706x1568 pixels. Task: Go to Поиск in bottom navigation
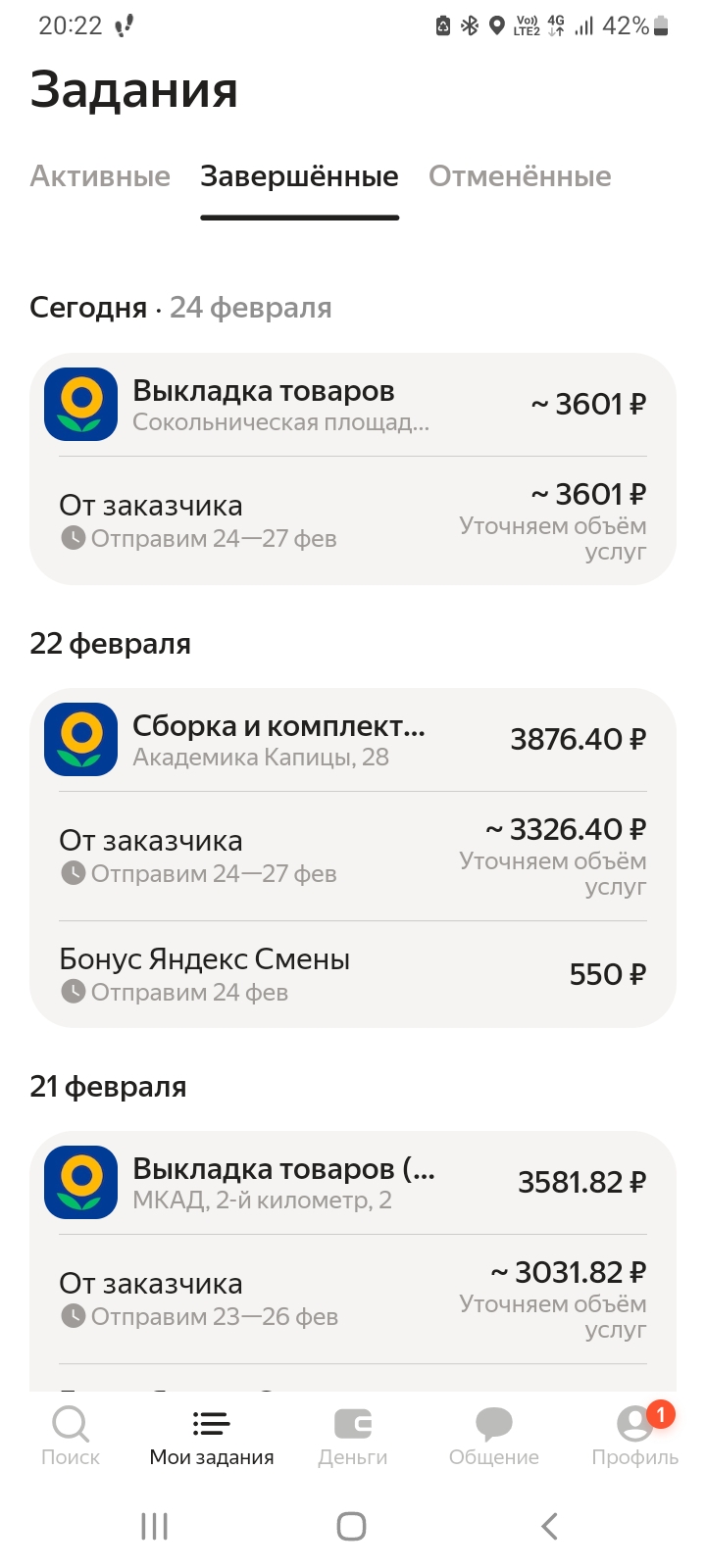[71, 1436]
